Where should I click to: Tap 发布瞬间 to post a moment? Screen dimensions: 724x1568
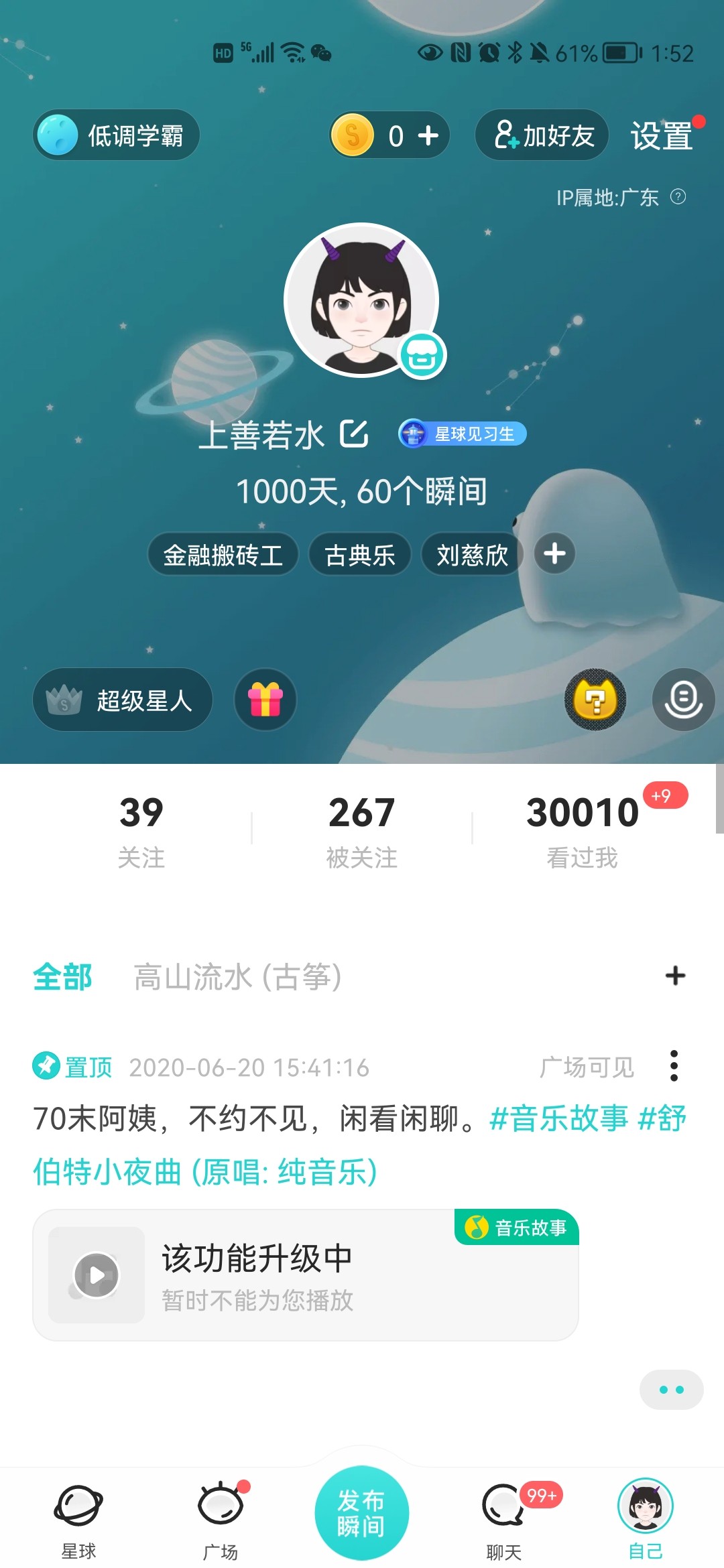(362, 1513)
